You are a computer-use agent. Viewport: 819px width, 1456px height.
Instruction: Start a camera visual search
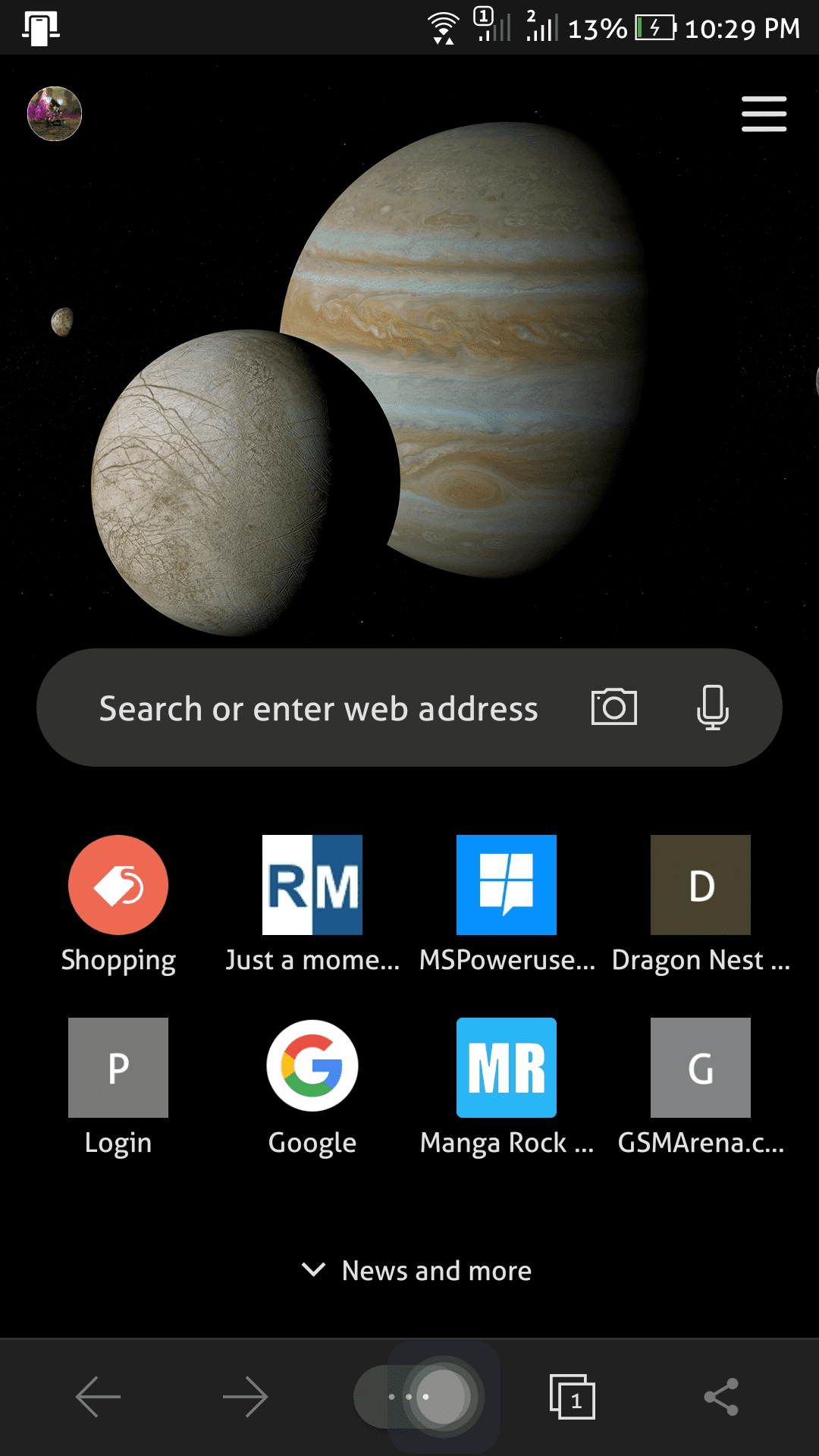point(613,707)
